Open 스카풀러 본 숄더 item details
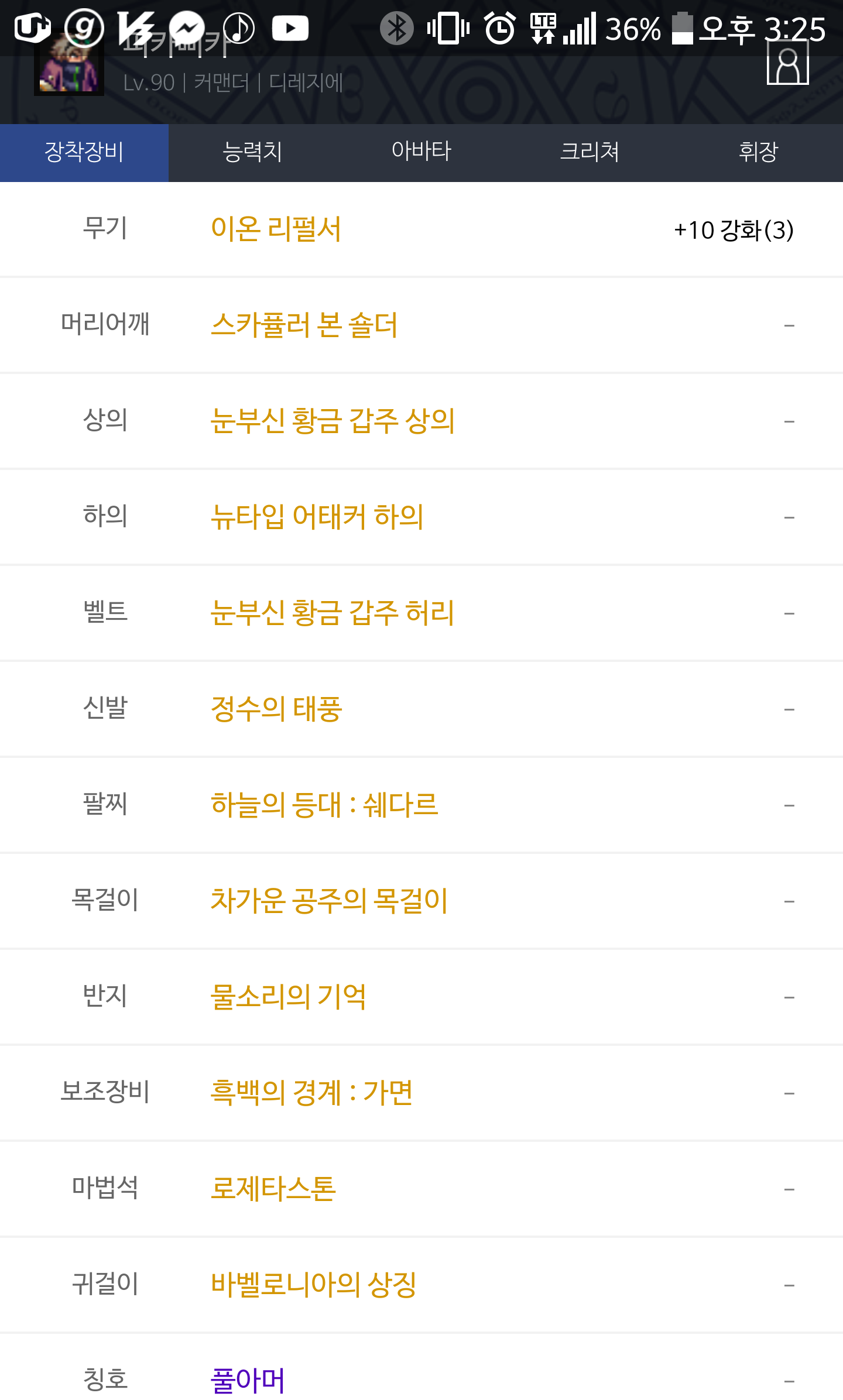Viewport: 843px width, 1400px height. [x=304, y=325]
